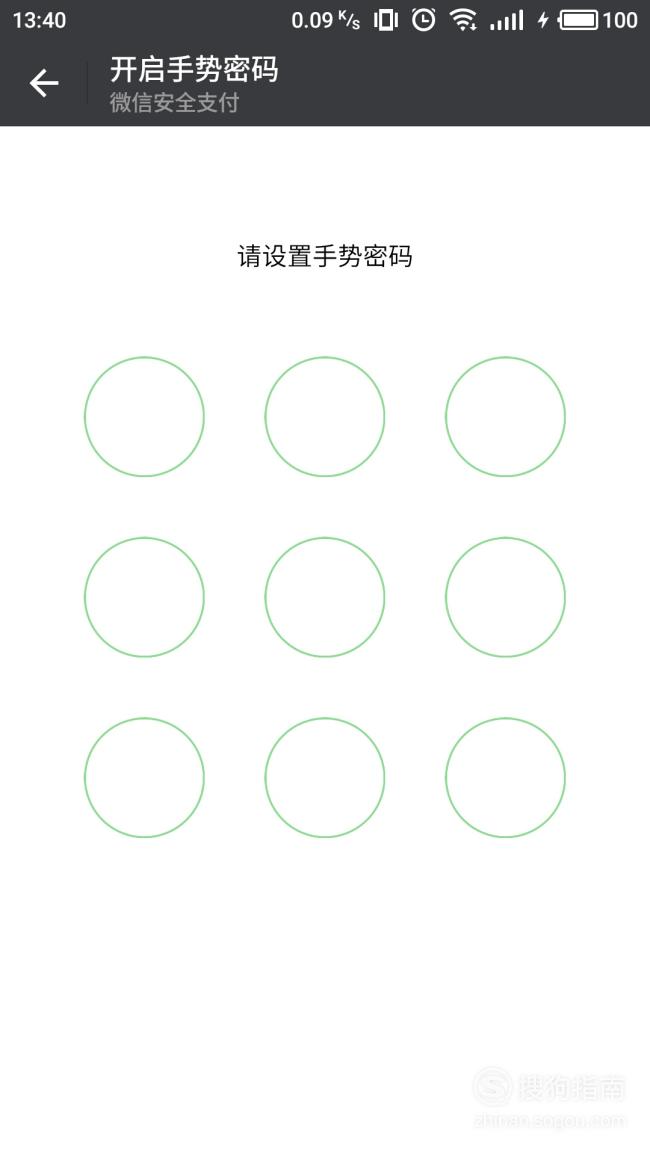Image resolution: width=650 pixels, height=1155 pixels.
Task: Touch the top-right pattern circle
Action: point(506,417)
